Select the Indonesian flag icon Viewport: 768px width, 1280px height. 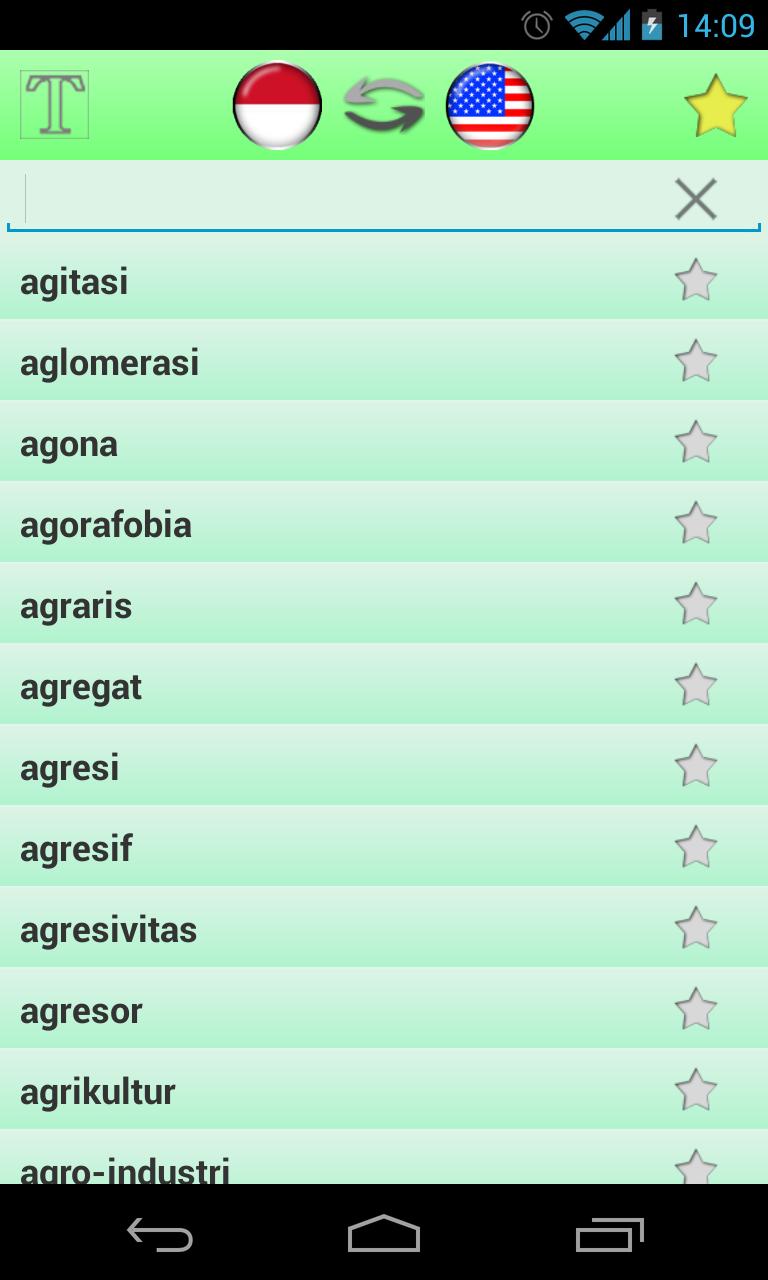coord(277,105)
